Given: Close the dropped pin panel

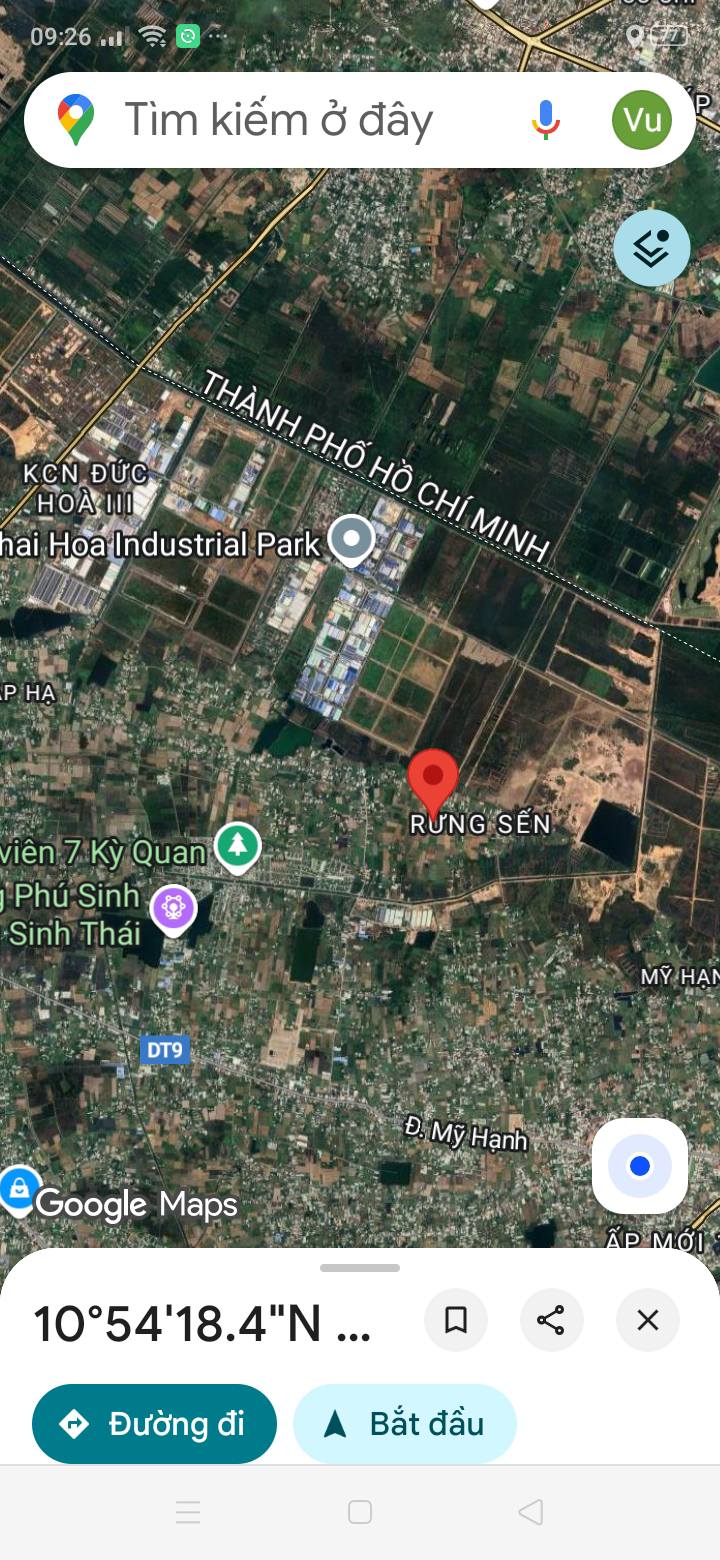Looking at the screenshot, I should click(647, 1320).
